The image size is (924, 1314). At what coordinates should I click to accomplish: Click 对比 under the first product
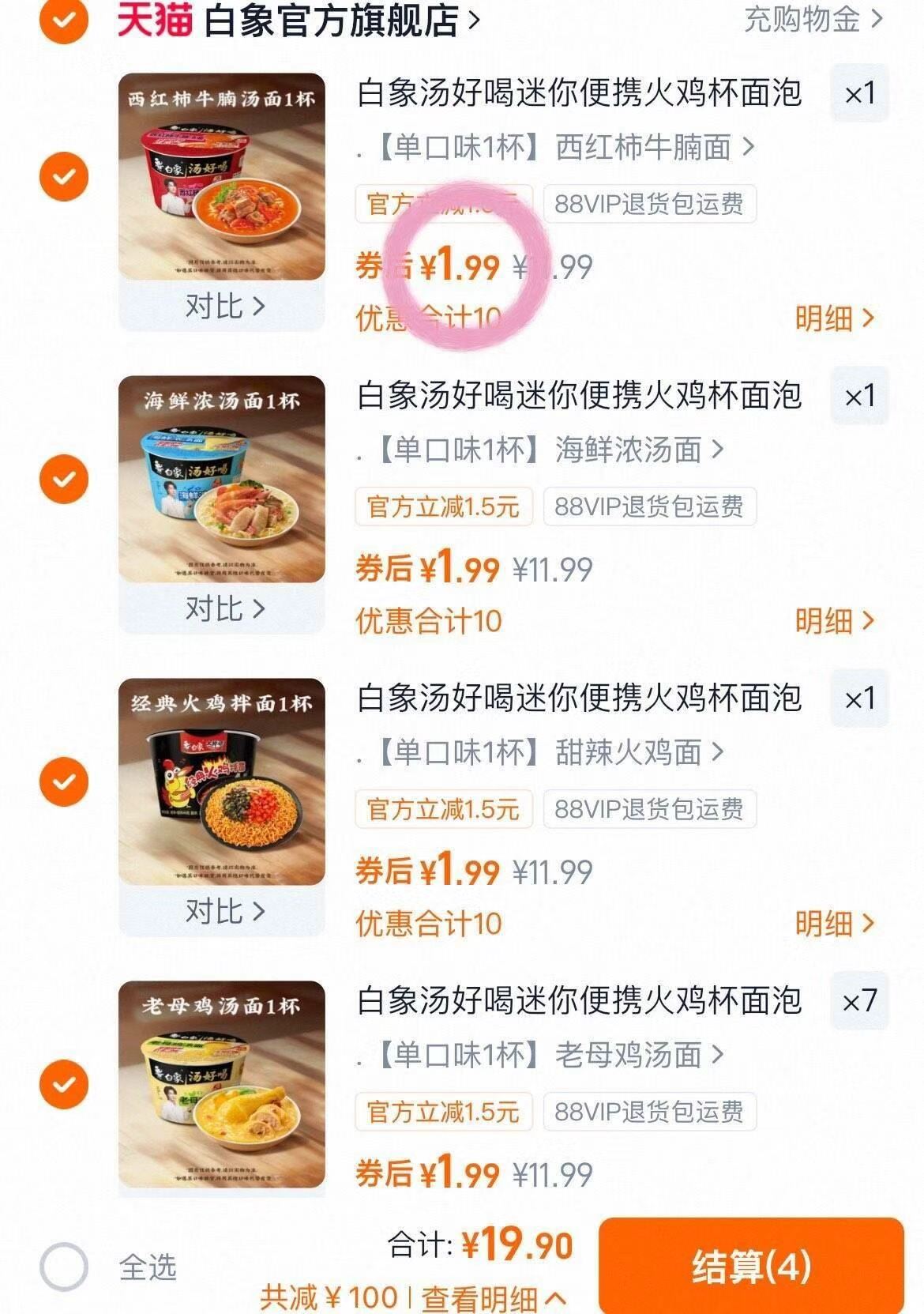tap(223, 307)
